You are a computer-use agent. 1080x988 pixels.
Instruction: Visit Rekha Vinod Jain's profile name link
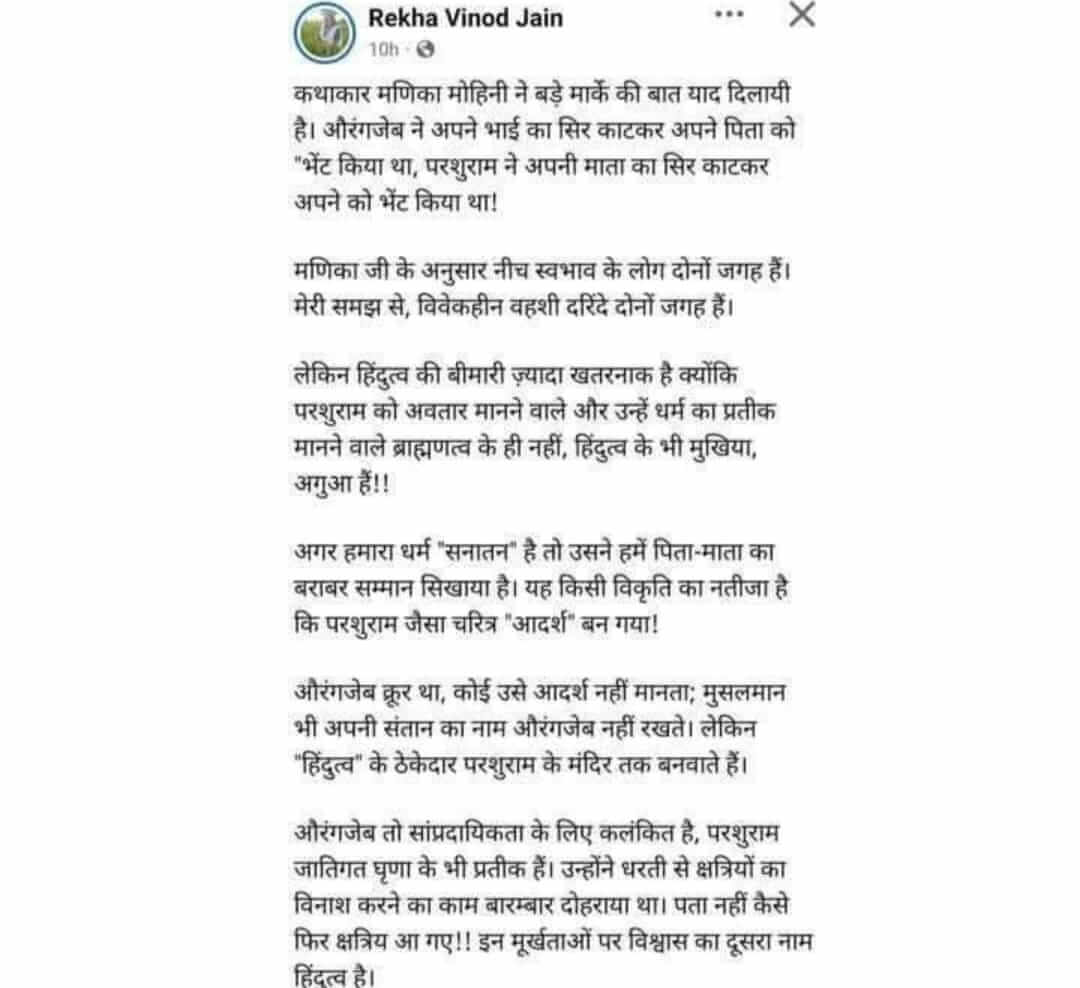(x=465, y=18)
